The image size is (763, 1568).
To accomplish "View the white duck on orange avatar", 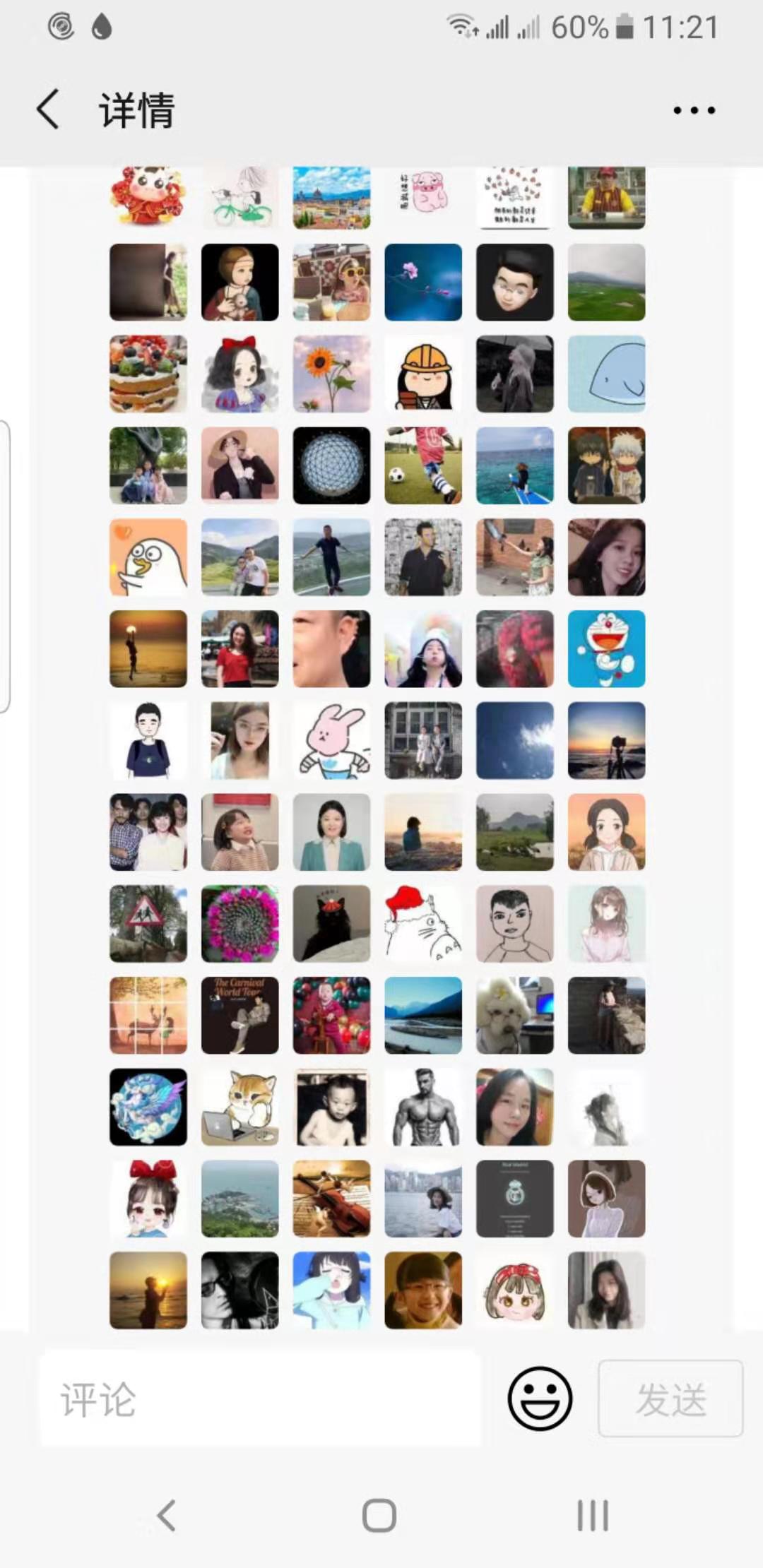I will (x=148, y=557).
